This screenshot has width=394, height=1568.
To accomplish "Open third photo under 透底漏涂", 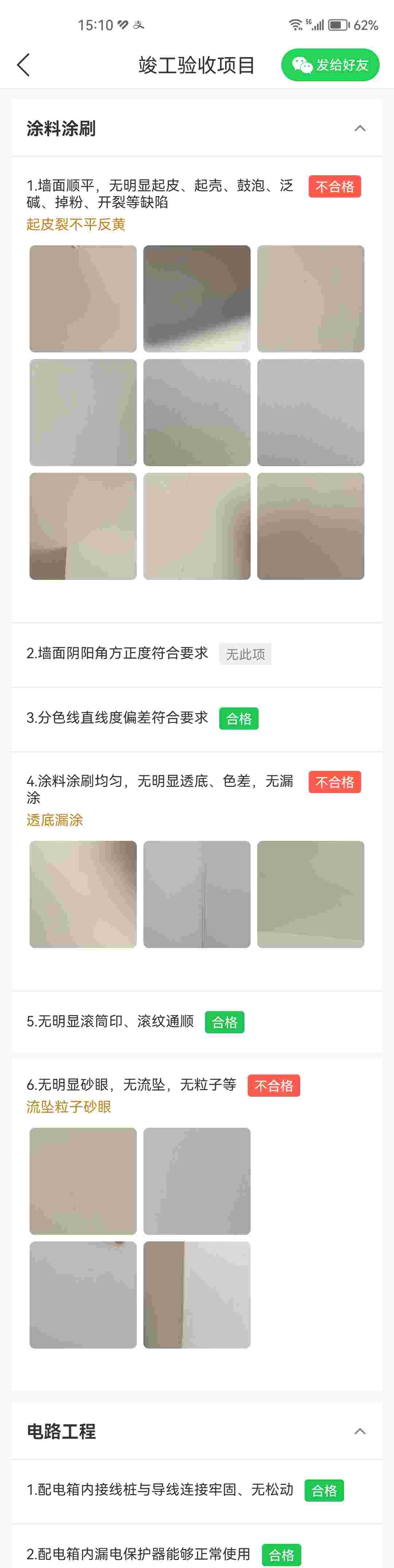I will [x=310, y=894].
